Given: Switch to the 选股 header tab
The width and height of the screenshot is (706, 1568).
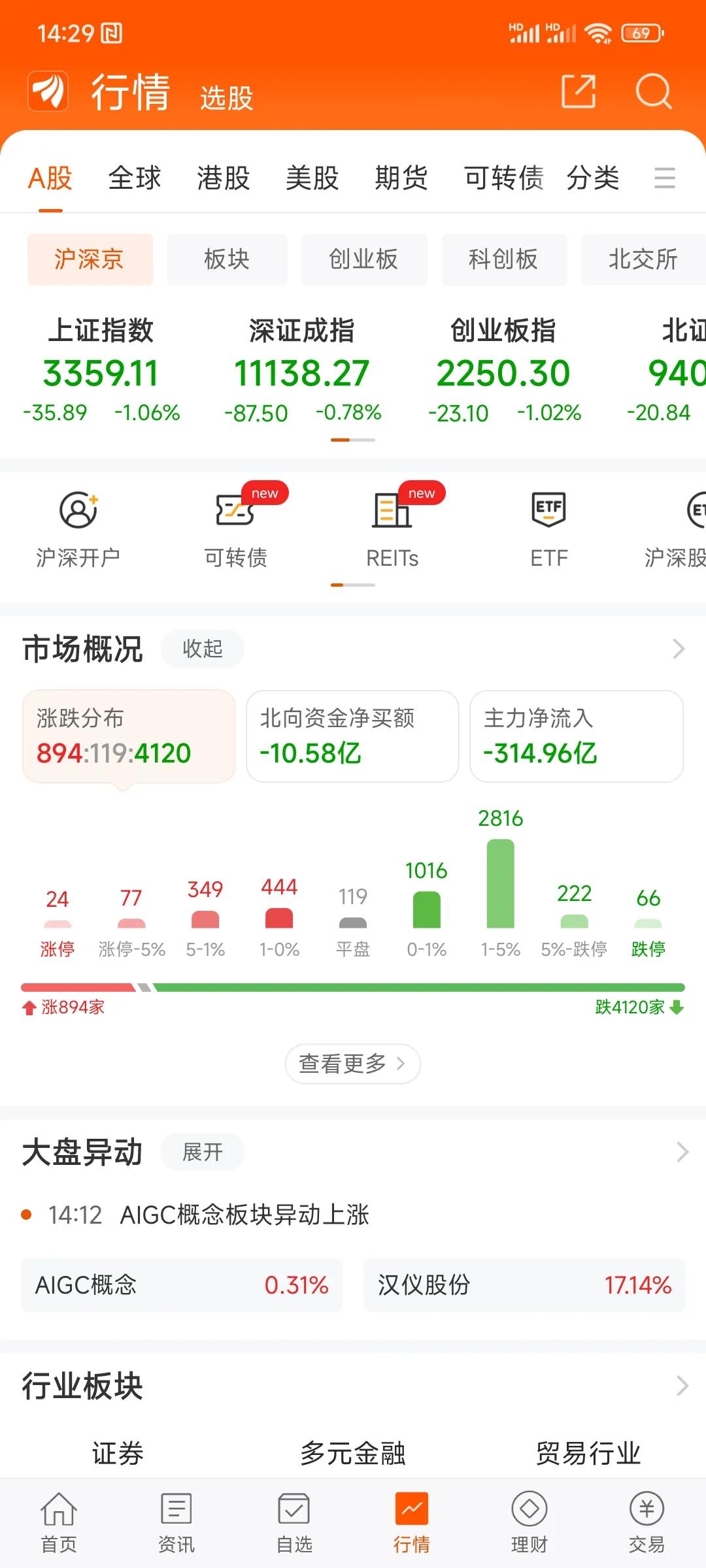Looking at the screenshot, I should [x=227, y=98].
